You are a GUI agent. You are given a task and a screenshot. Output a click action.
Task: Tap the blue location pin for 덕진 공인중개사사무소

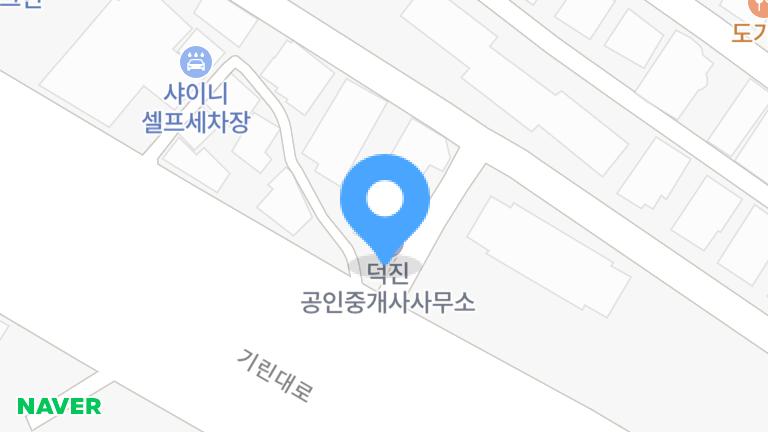pos(385,208)
